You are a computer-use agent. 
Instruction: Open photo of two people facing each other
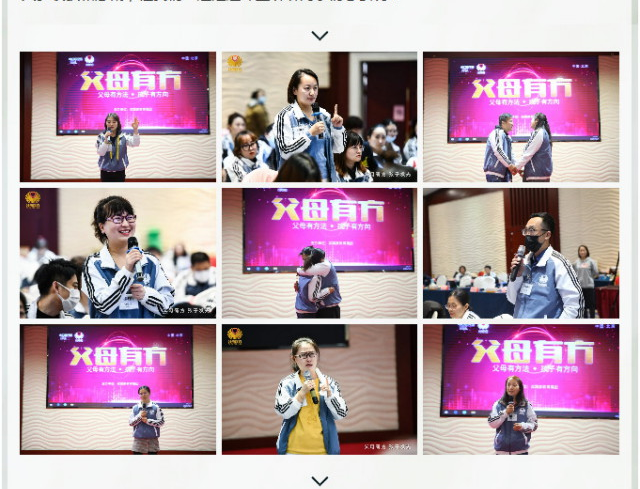tap(520, 117)
